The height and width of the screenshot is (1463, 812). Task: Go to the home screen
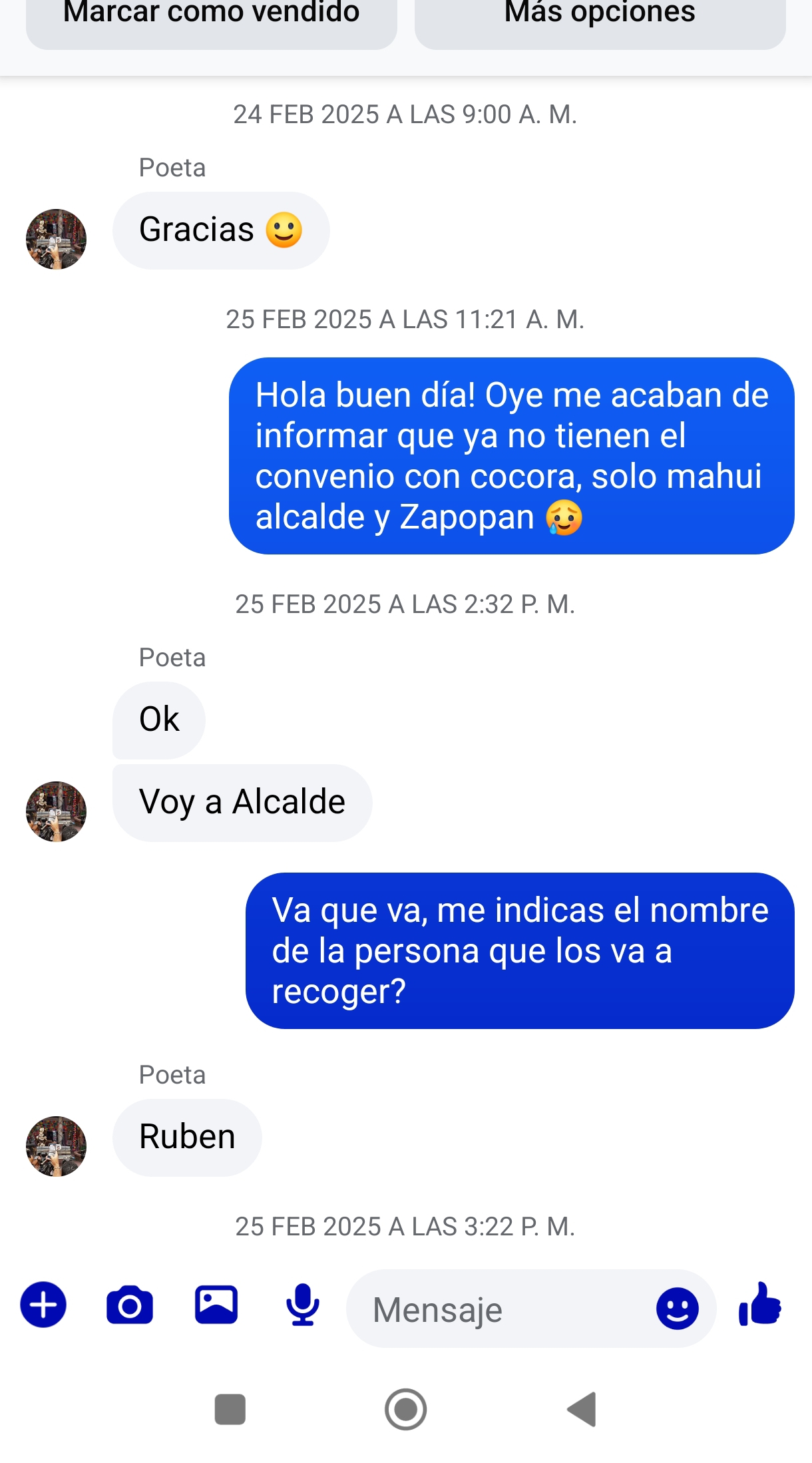tap(405, 1409)
